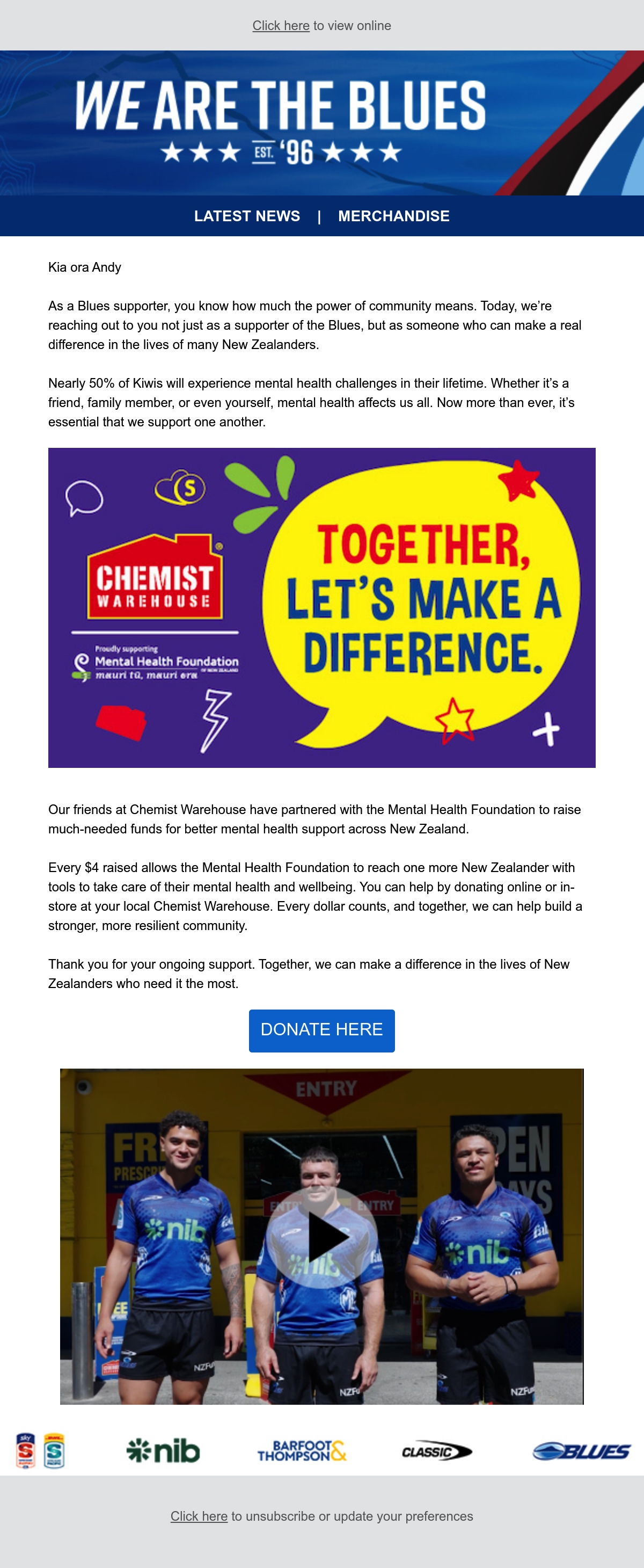Tap 'Click here' to view online
644x1568 pixels.
[x=280, y=26]
